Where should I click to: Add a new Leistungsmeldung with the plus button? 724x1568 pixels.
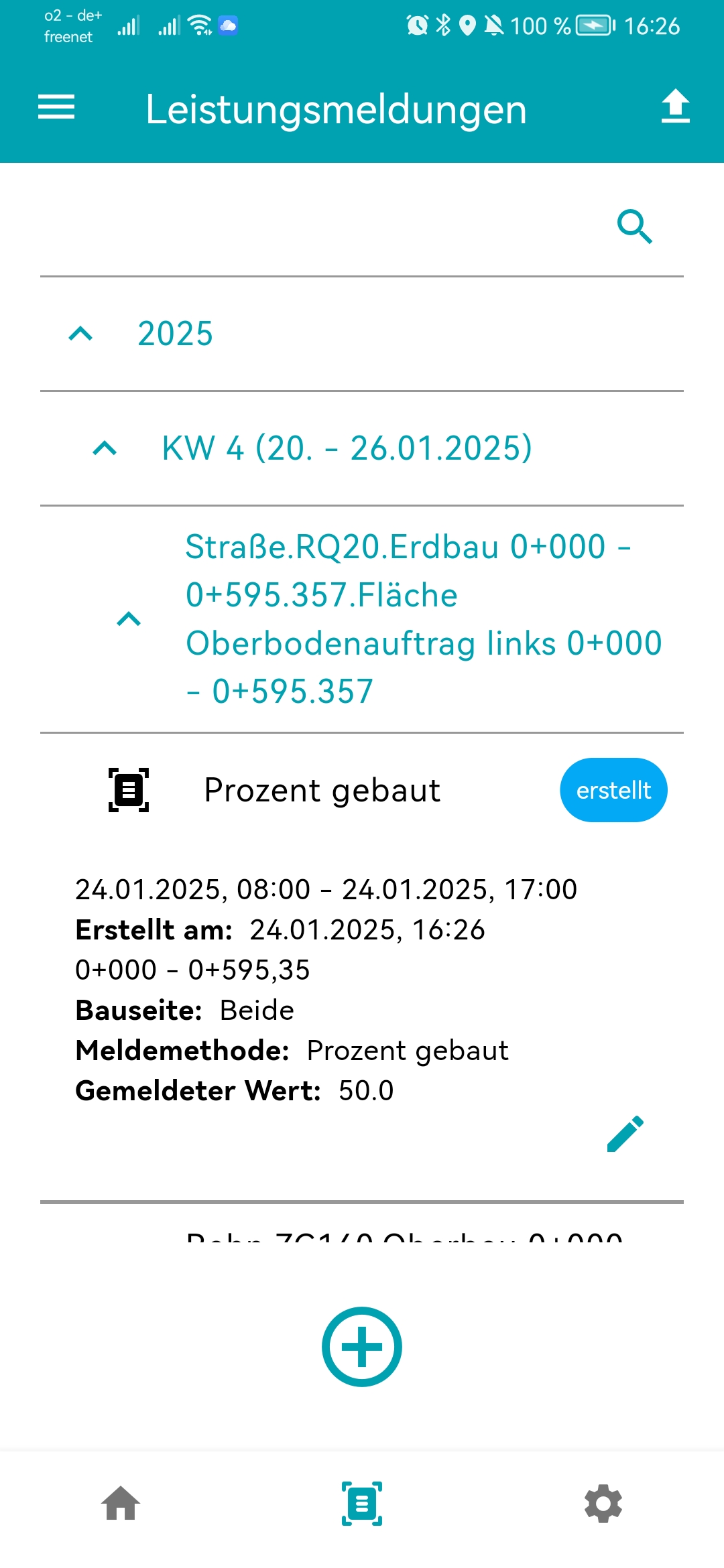[x=362, y=1346]
